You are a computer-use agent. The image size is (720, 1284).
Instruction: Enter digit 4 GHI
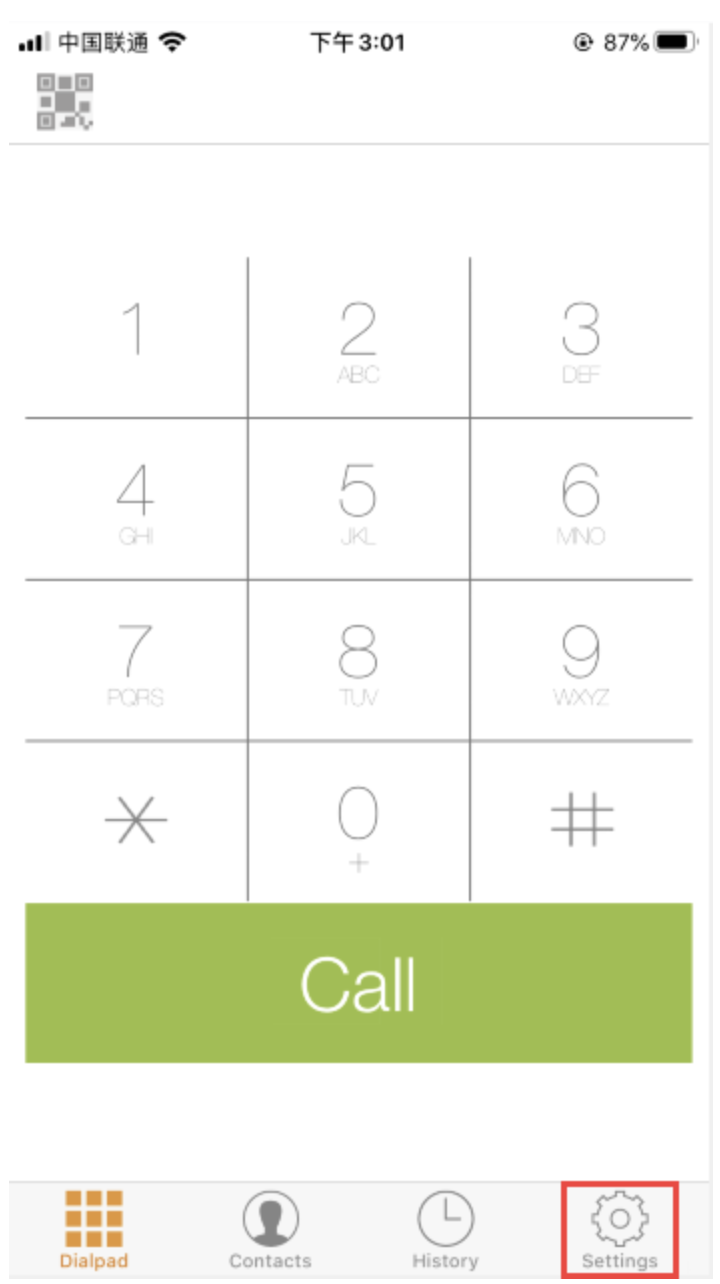136,499
